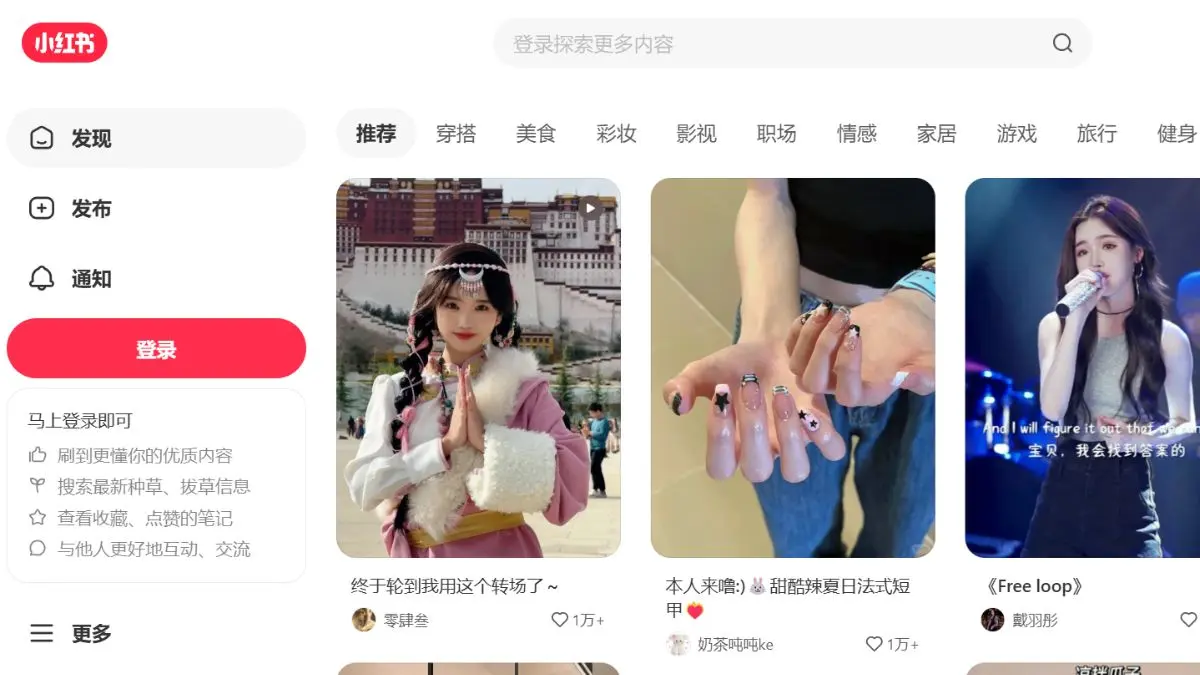Open the 游戏 tab

[1016, 134]
